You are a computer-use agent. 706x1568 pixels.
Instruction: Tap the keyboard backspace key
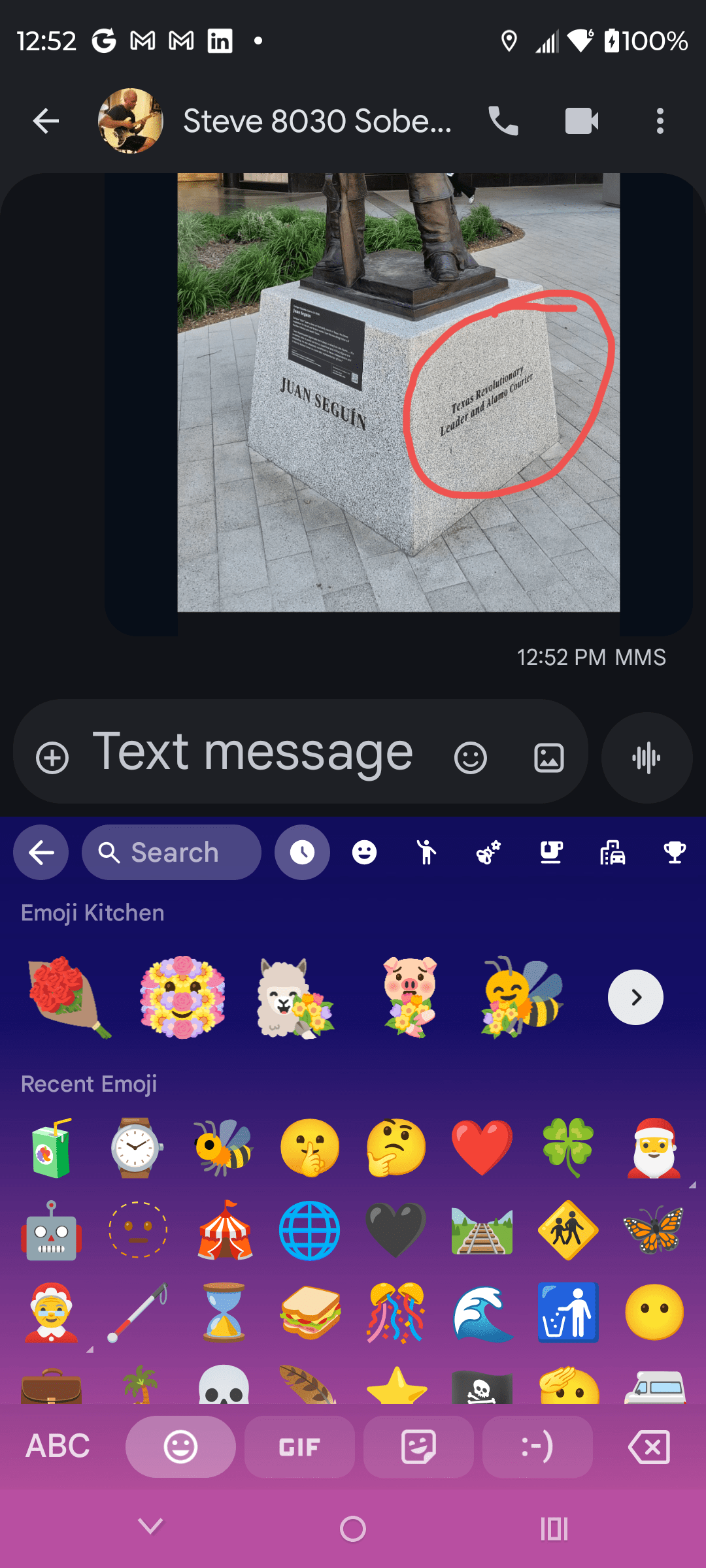648,1446
